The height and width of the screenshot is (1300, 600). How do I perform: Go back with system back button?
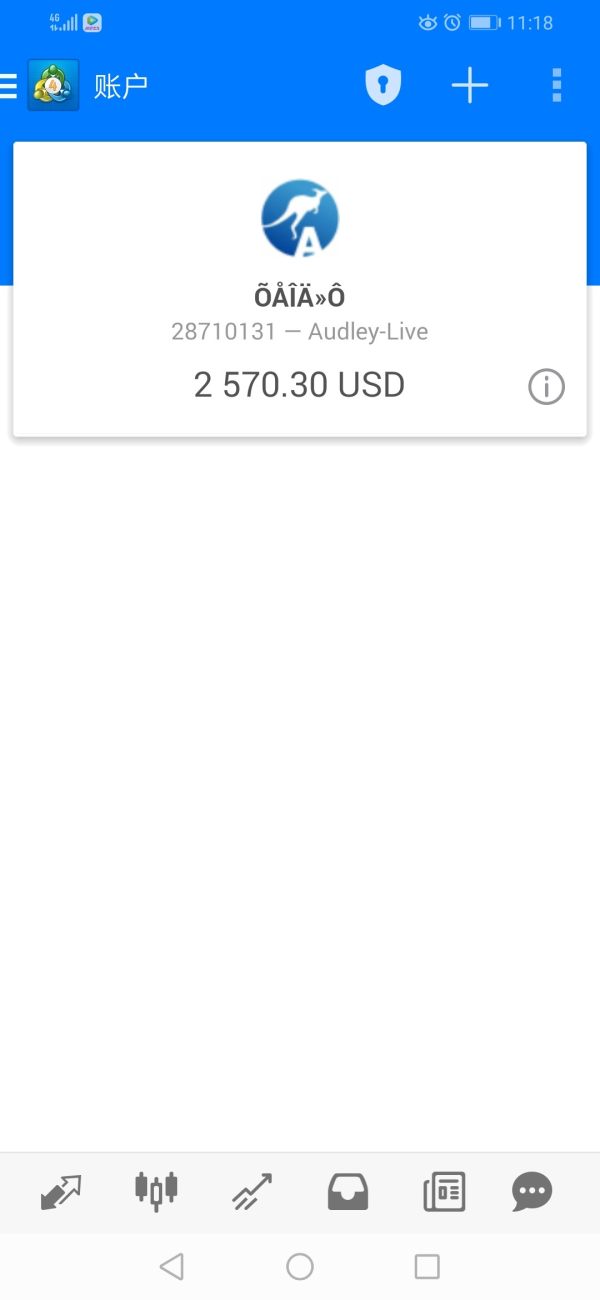coord(172,1267)
